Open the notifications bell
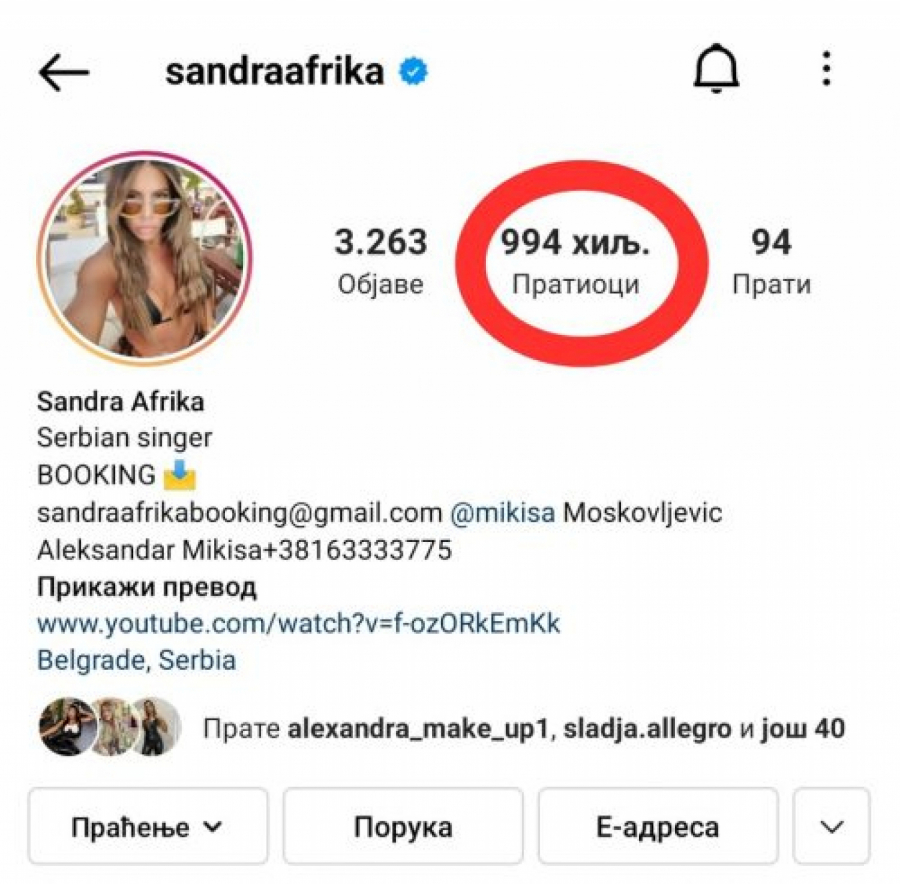Screen dimensions: 900x884 pyautogui.click(x=716, y=70)
